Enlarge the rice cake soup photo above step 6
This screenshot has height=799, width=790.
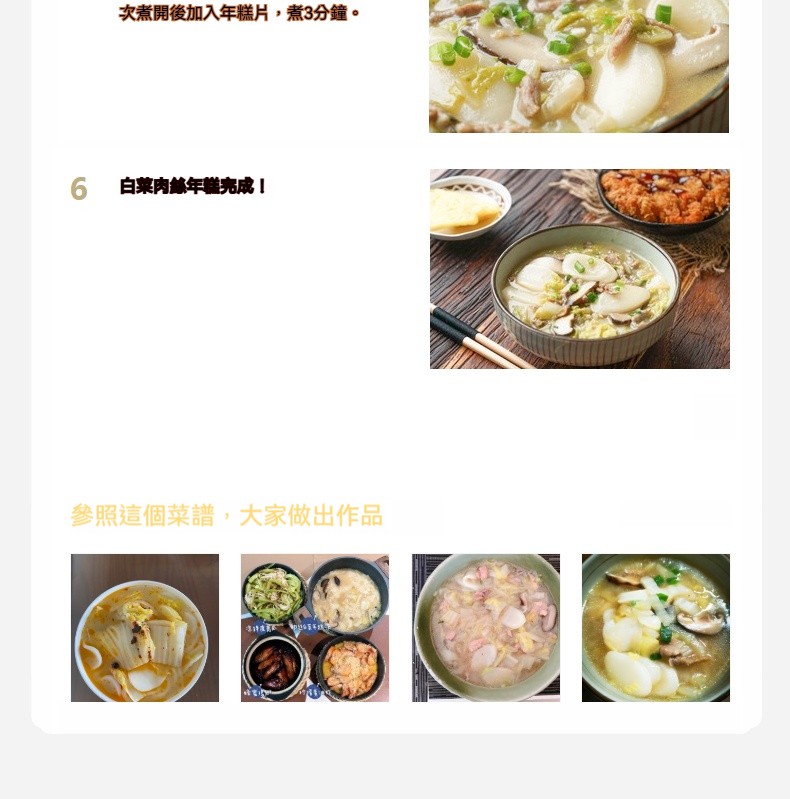click(x=579, y=66)
